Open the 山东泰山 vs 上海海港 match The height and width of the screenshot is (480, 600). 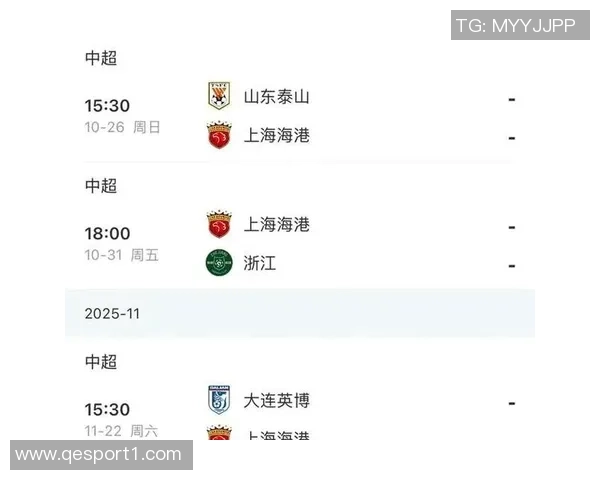(300, 116)
